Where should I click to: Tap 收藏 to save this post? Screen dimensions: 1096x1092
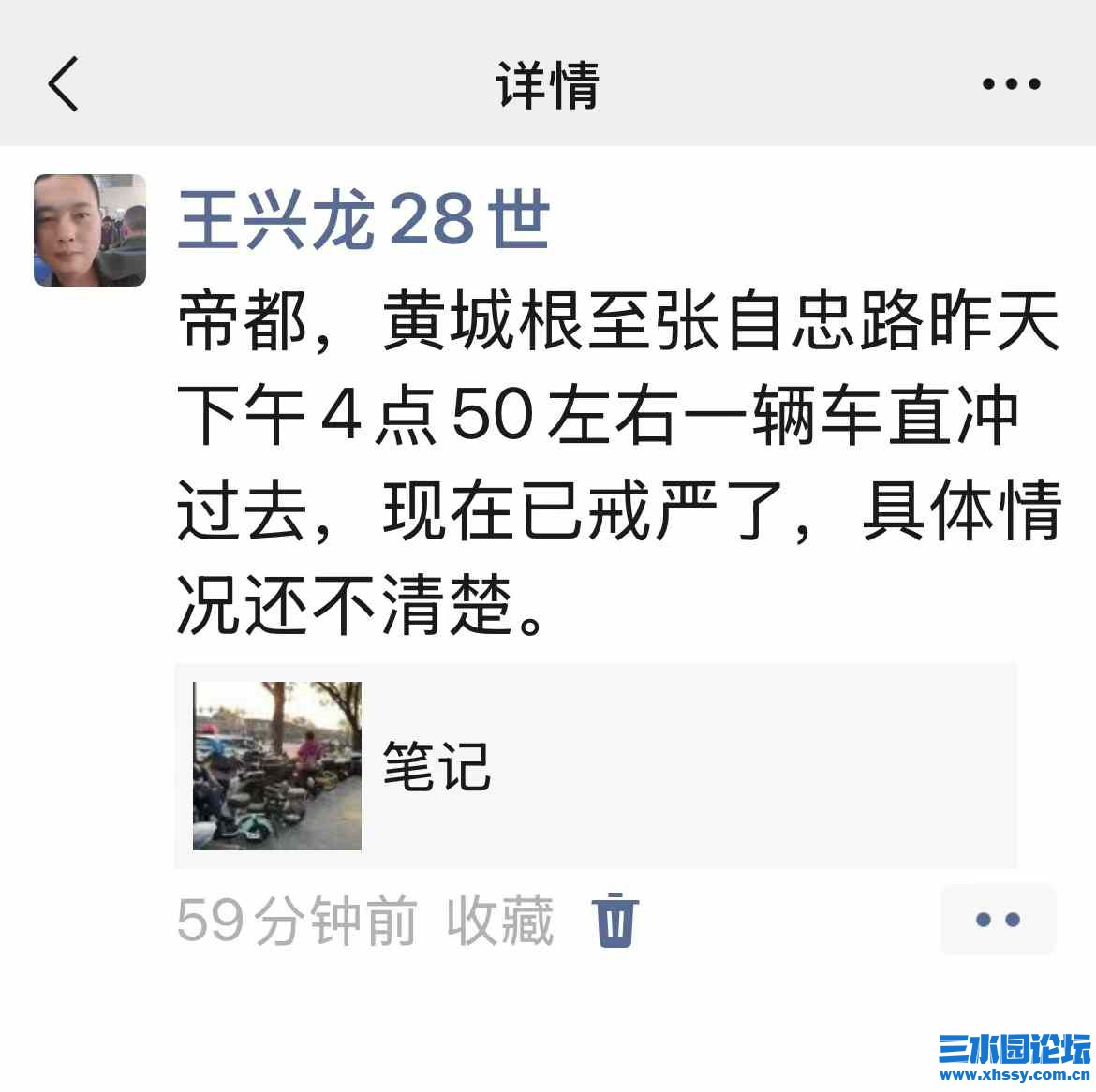coord(500,921)
